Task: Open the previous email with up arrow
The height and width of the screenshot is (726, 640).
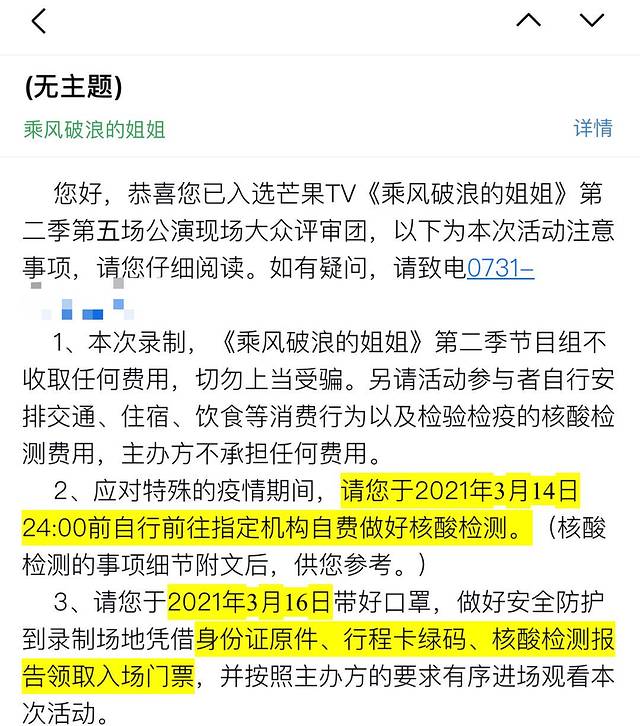Action: pos(527,20)
